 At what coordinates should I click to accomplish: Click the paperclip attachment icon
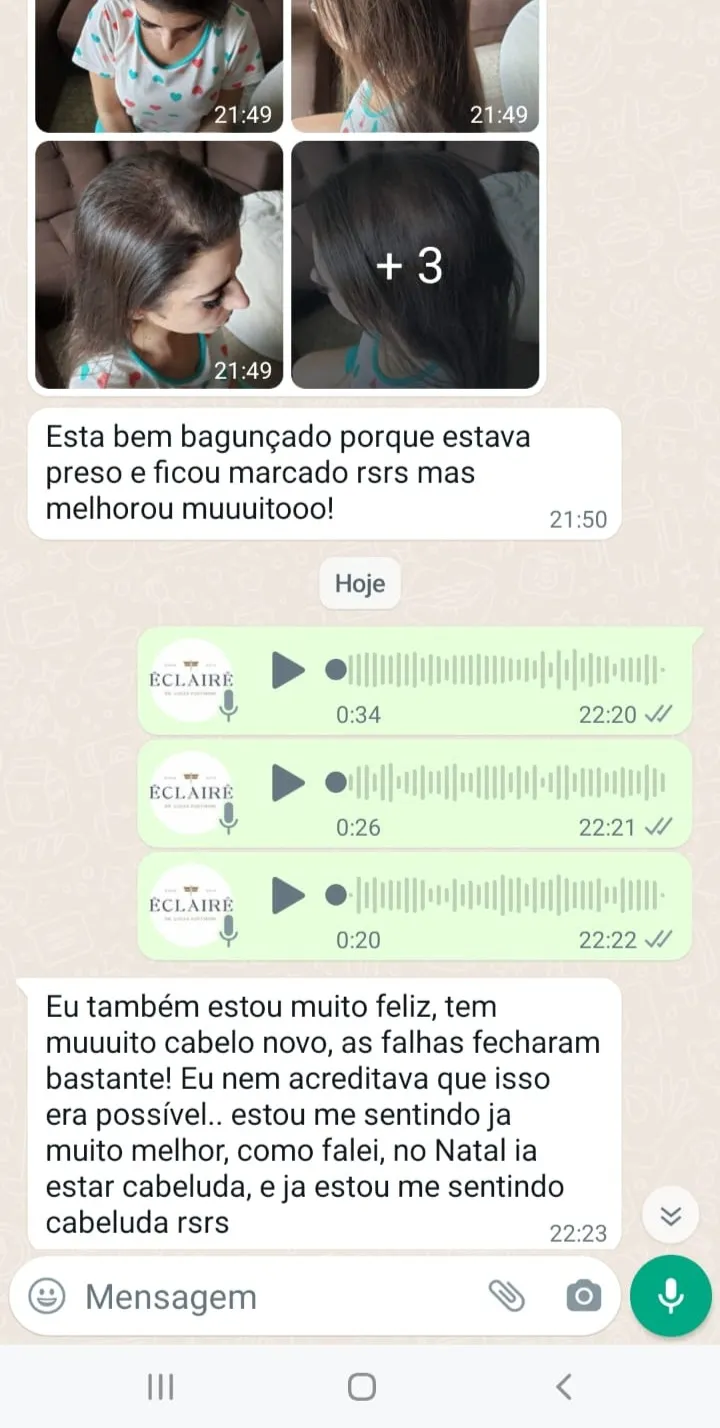point(510,1296)
